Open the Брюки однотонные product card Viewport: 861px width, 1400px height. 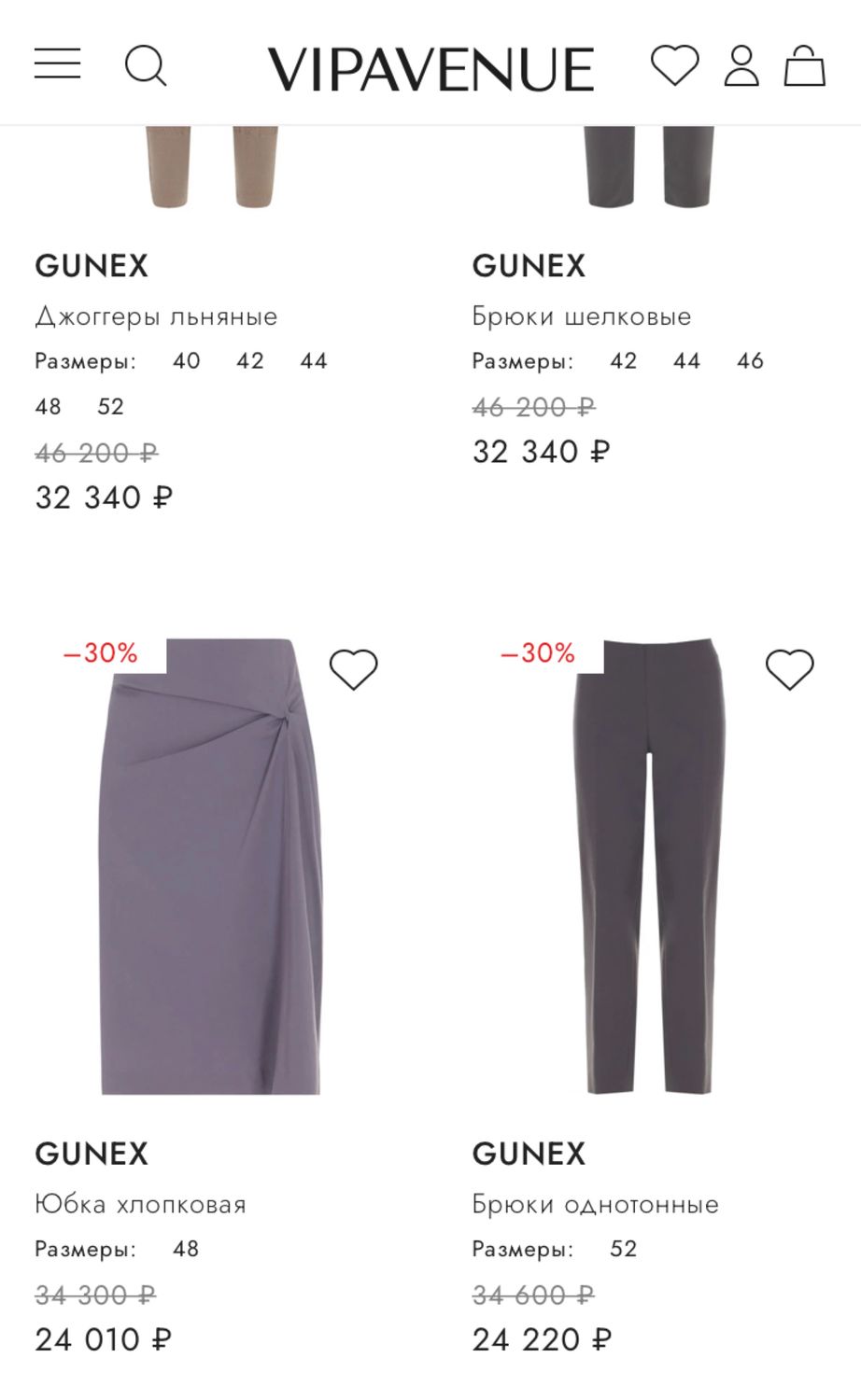(x=648, y=866)
